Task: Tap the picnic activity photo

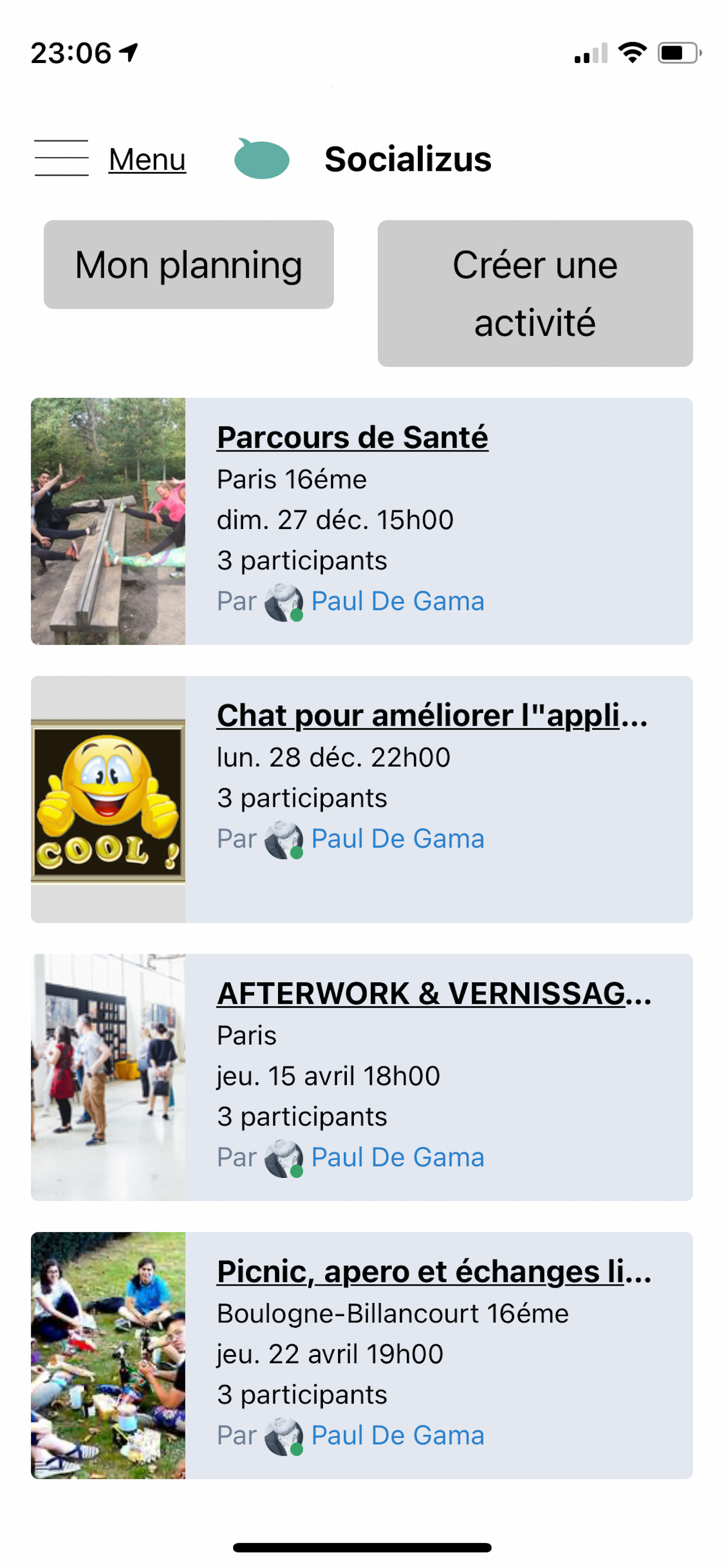Action: point(108,1355)
